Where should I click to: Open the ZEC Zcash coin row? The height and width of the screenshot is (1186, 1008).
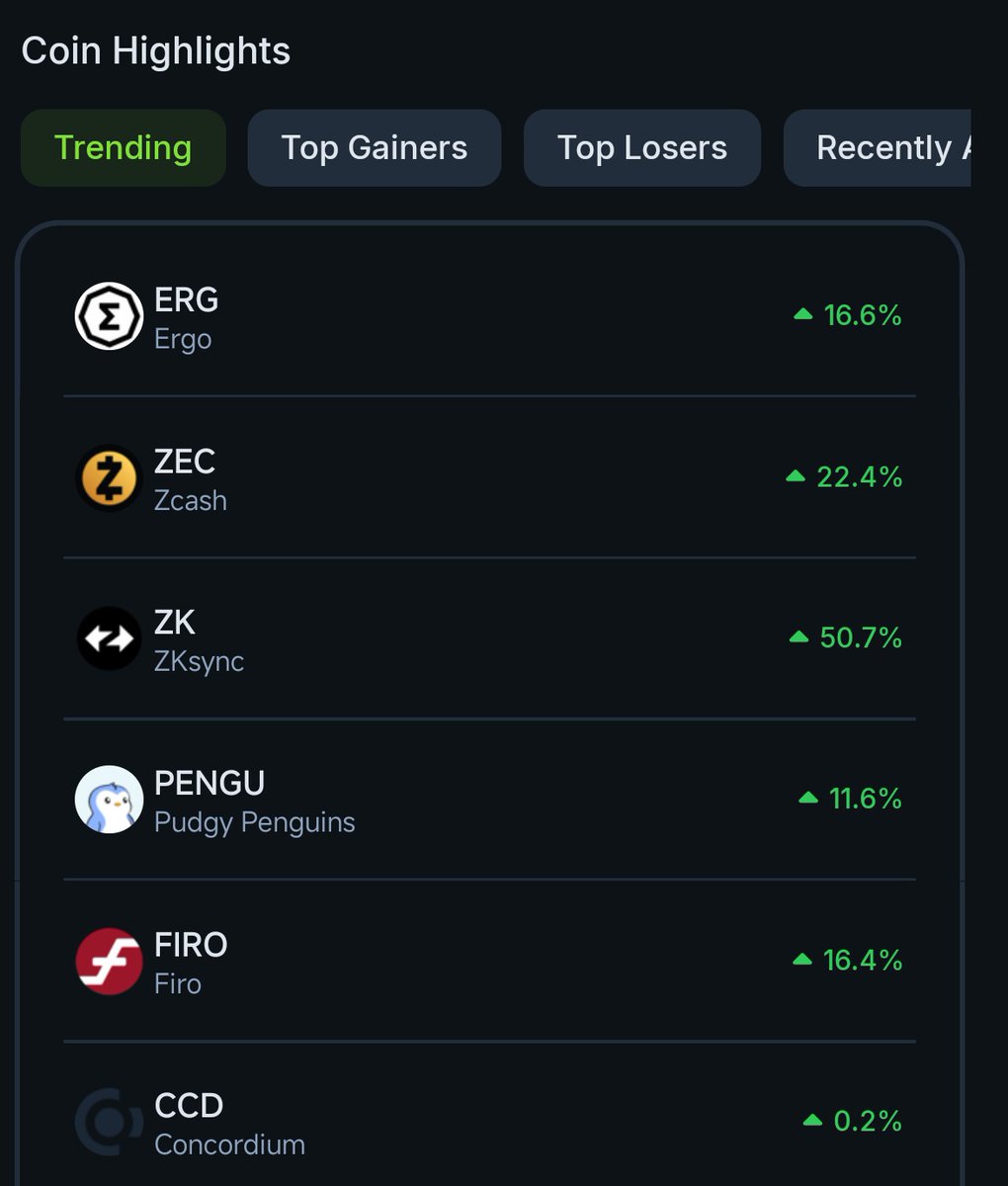tap(488, 477)
